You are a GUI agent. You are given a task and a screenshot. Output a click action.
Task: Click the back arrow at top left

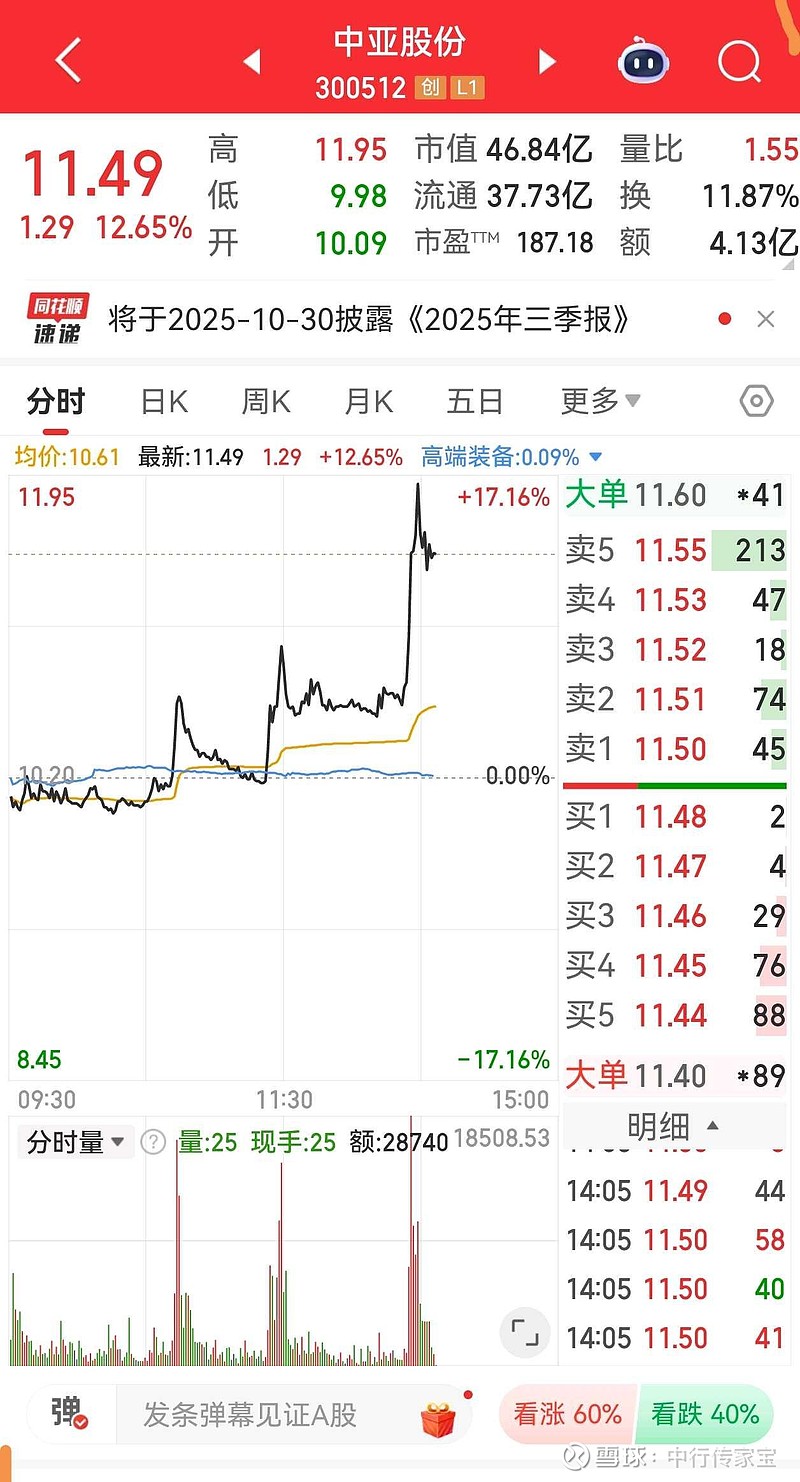tap(67, 60)
